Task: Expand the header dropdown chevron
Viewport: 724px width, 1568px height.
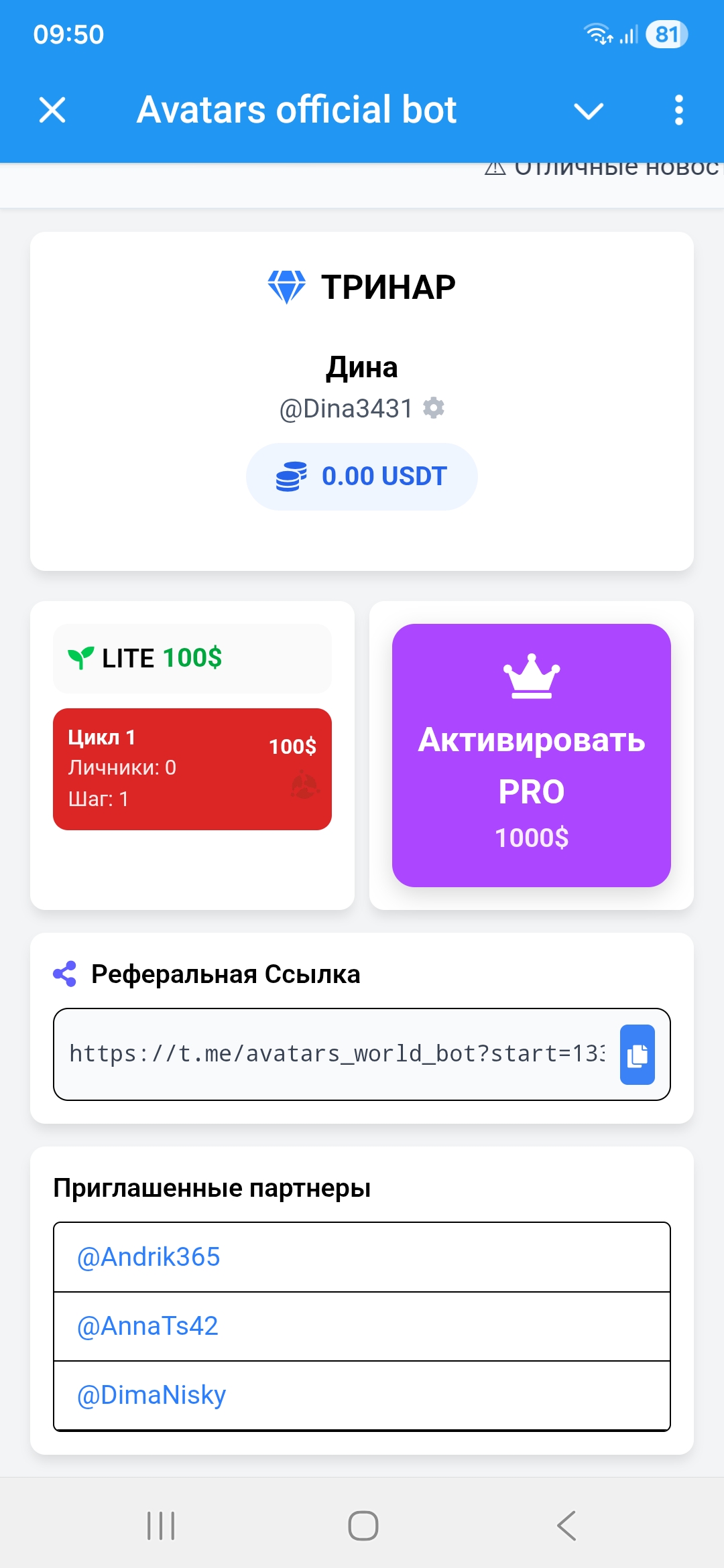Action: coord(589,111)
